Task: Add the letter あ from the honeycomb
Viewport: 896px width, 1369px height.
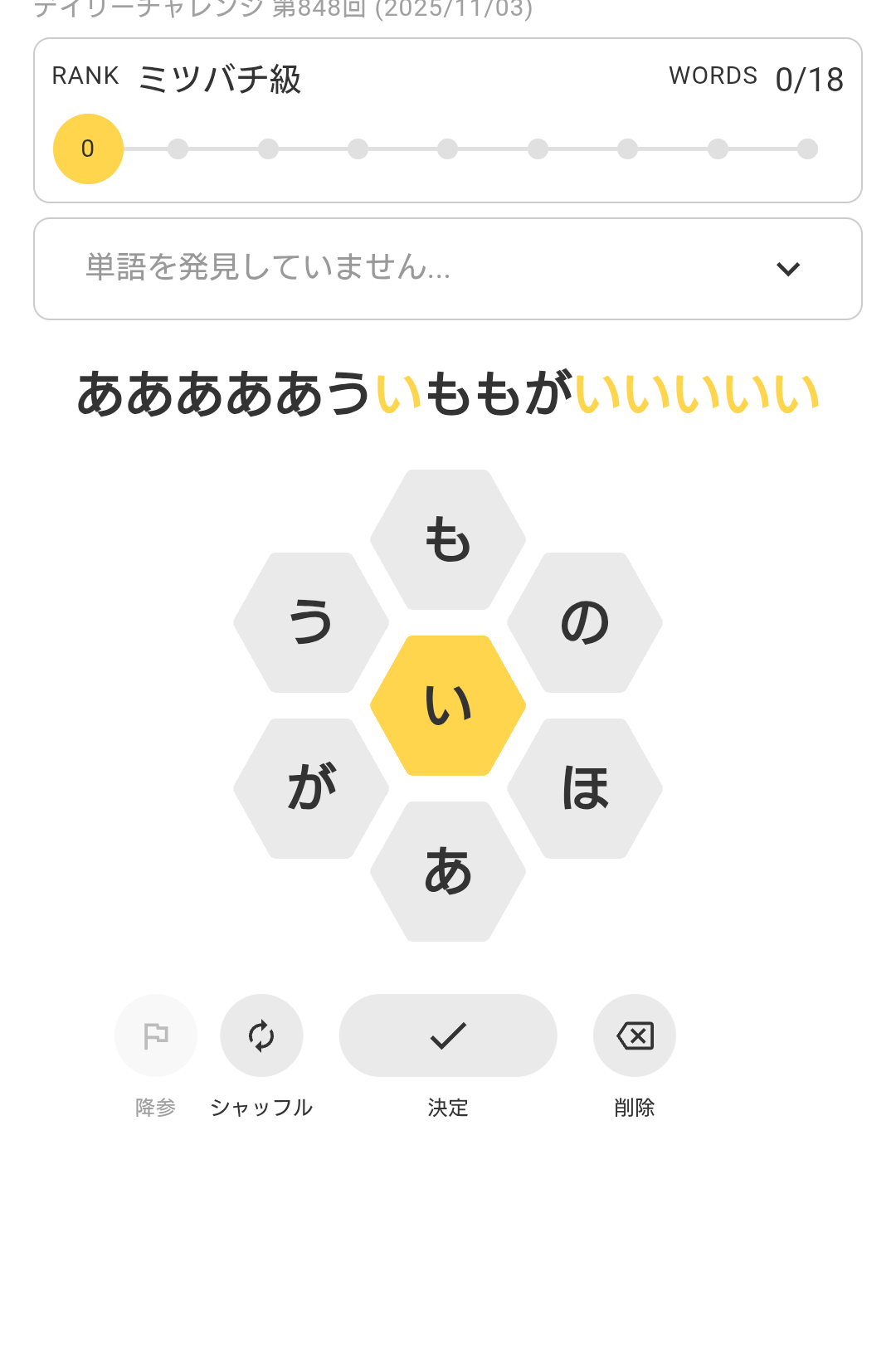Action: (448, 871)
